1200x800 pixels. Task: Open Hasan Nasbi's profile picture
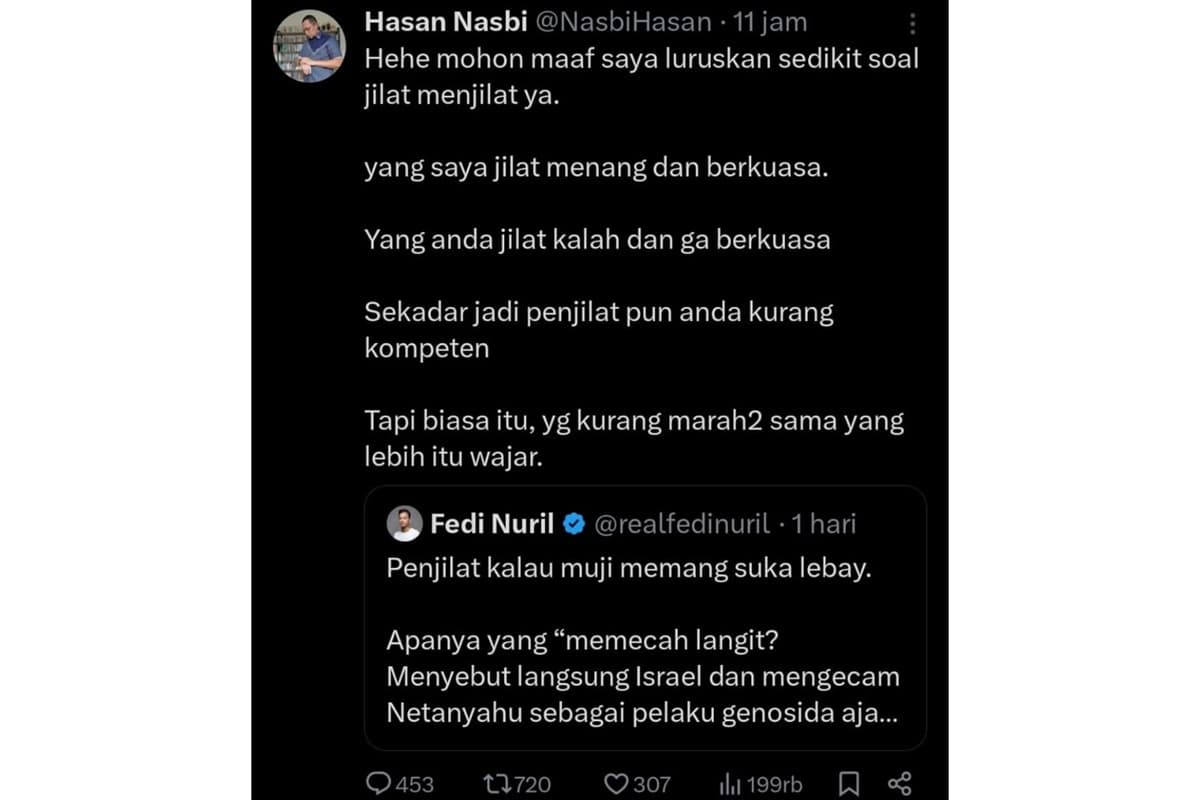(x=308, y=46)
